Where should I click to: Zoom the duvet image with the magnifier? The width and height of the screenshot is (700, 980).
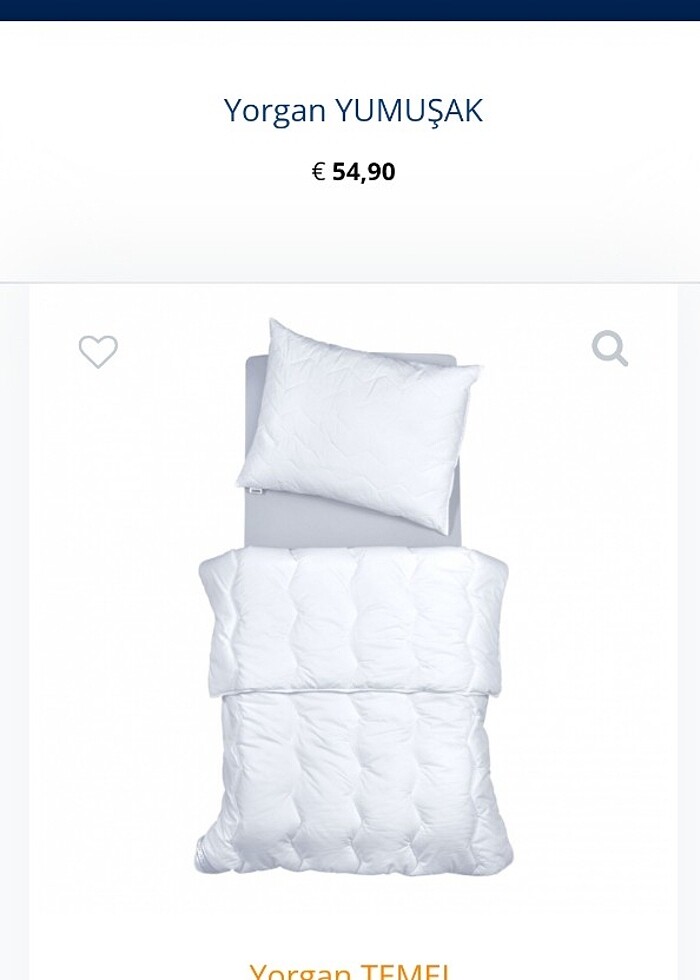(609, 349)
